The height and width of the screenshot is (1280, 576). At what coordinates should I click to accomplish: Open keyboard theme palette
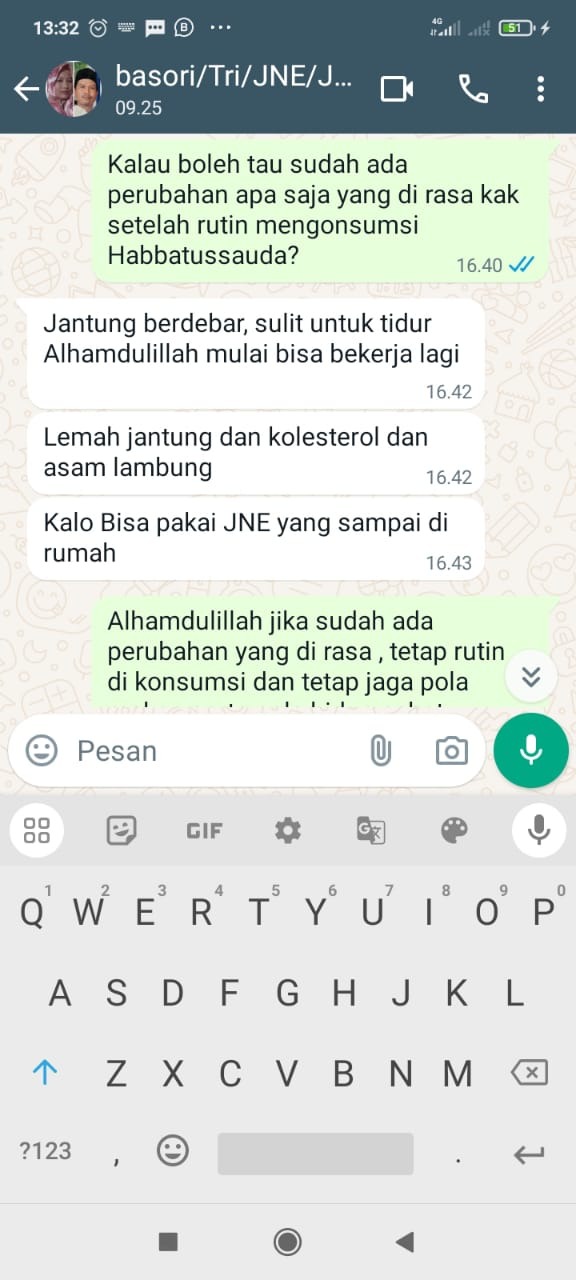[x=454, y=830]
